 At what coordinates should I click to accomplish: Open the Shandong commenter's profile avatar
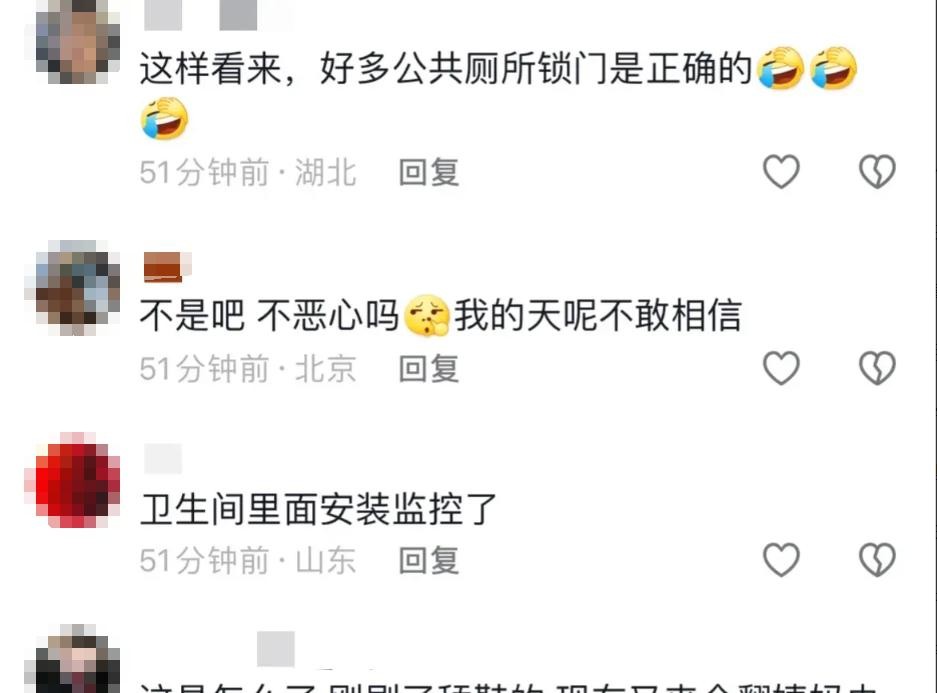(x=78, y=480)
